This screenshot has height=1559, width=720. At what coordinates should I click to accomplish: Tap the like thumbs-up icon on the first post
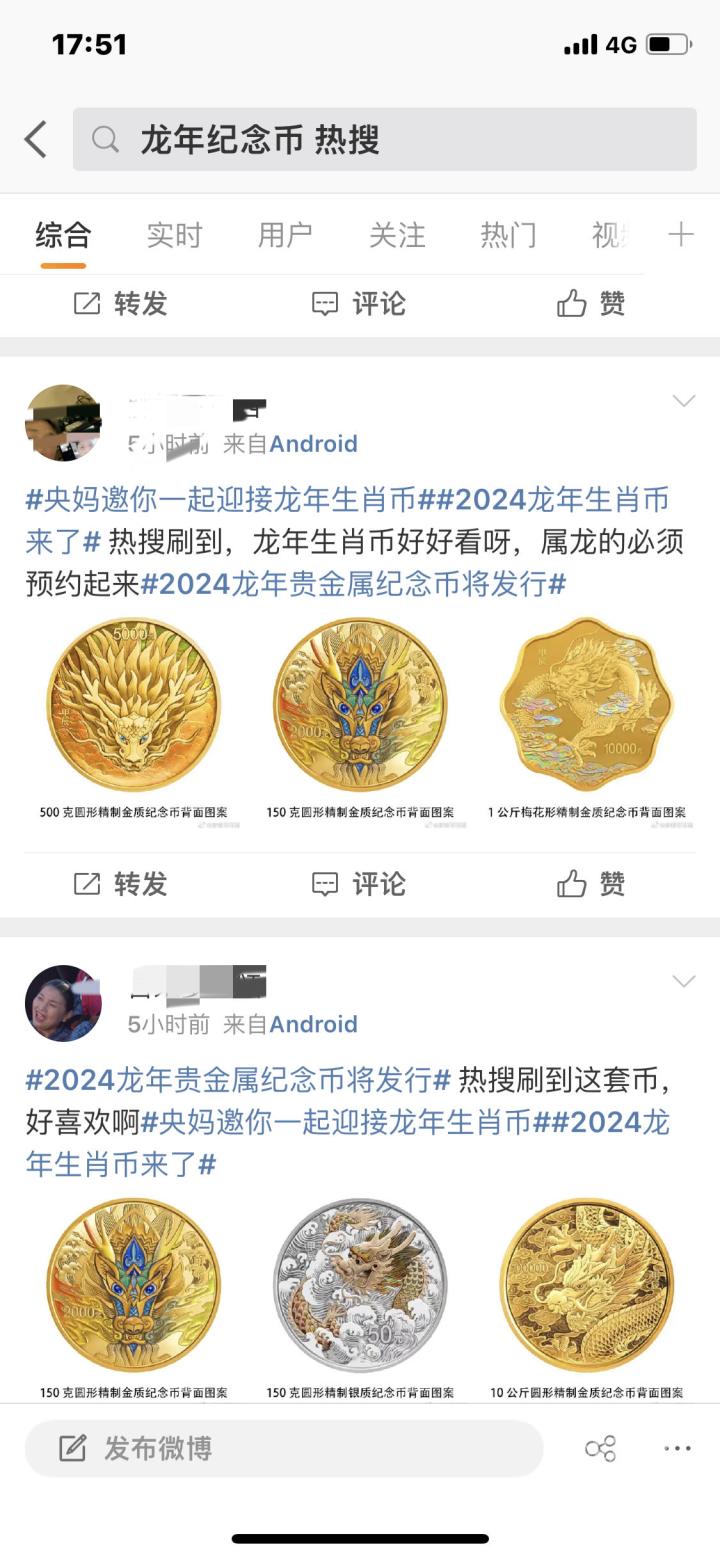tap(571, 884)
